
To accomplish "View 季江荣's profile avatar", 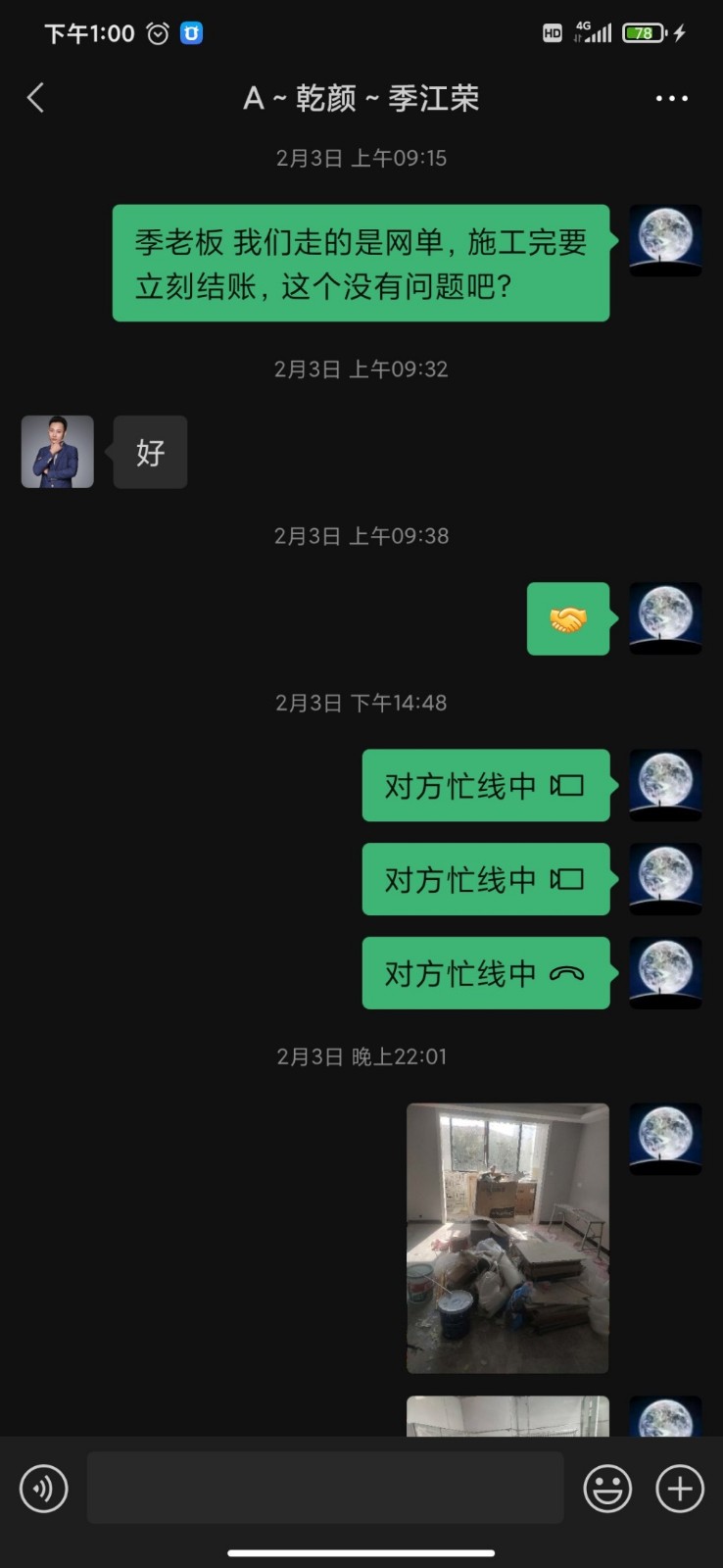I will coord(58,452).
